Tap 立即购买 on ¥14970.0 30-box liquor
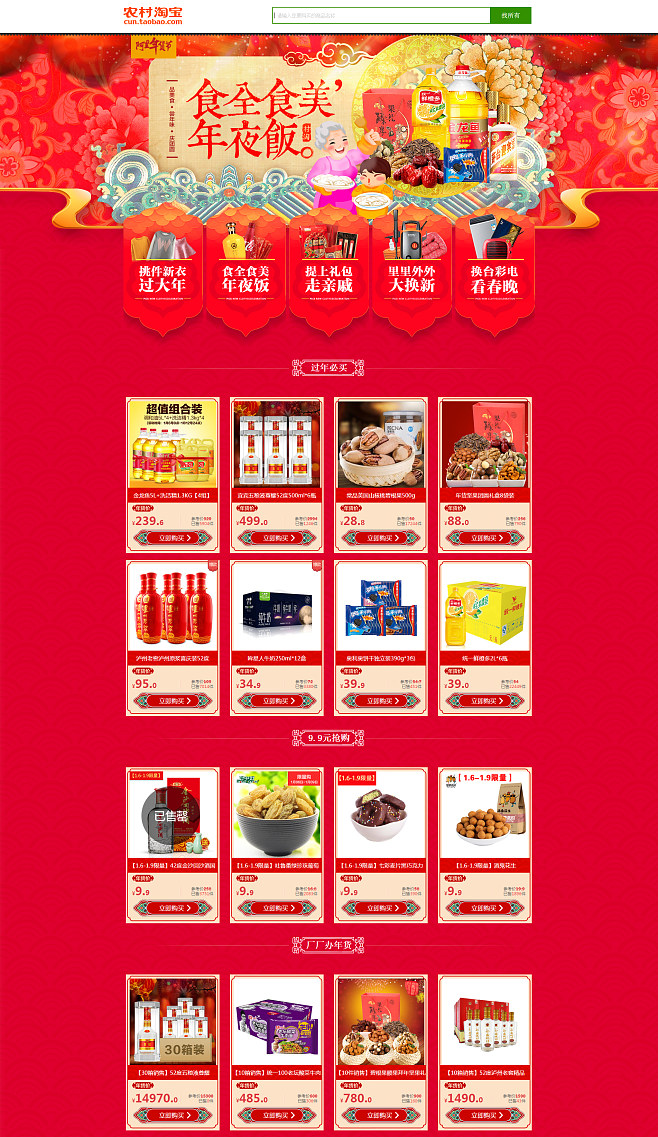This screenshot has width=658, height=1137. point(174,1115)
